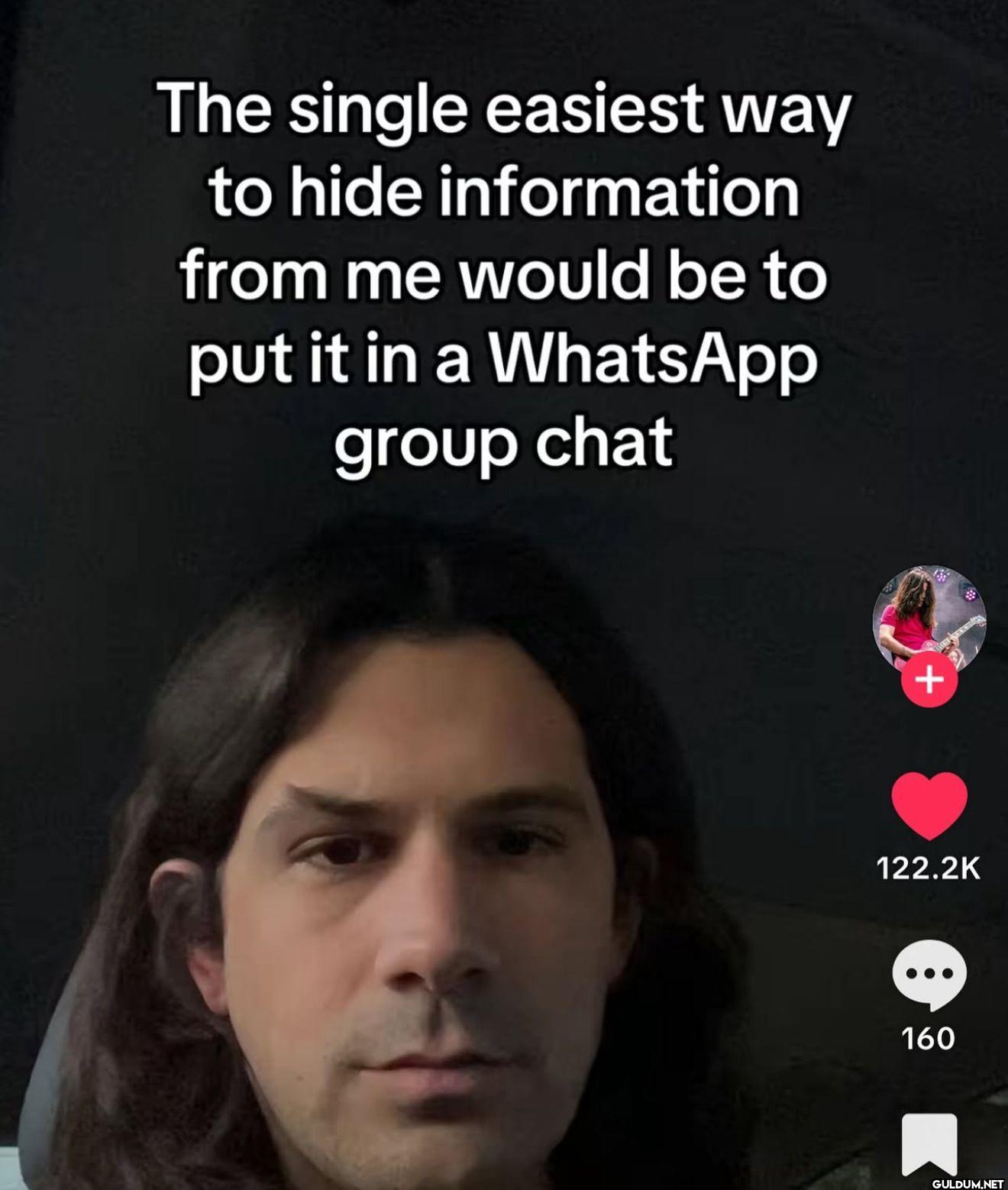Like the video via the heart icon
The image size is (1008, 1190).
[929, 805]
